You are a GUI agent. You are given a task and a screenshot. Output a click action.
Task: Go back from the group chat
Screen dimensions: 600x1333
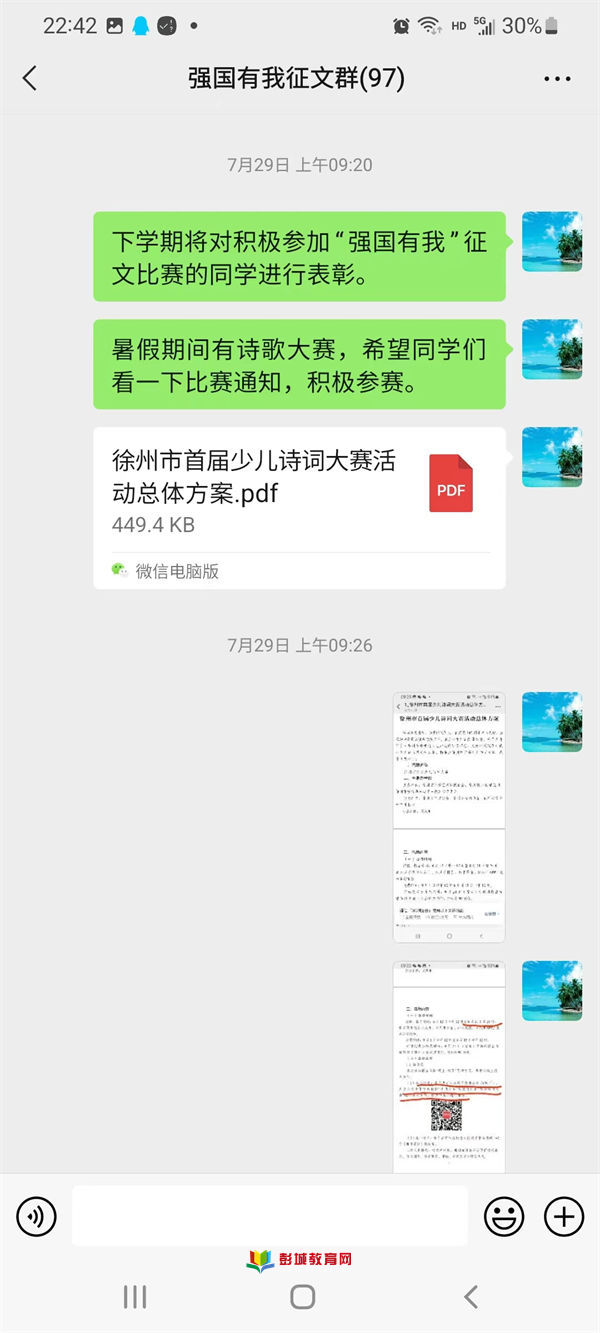click(29, 78)
